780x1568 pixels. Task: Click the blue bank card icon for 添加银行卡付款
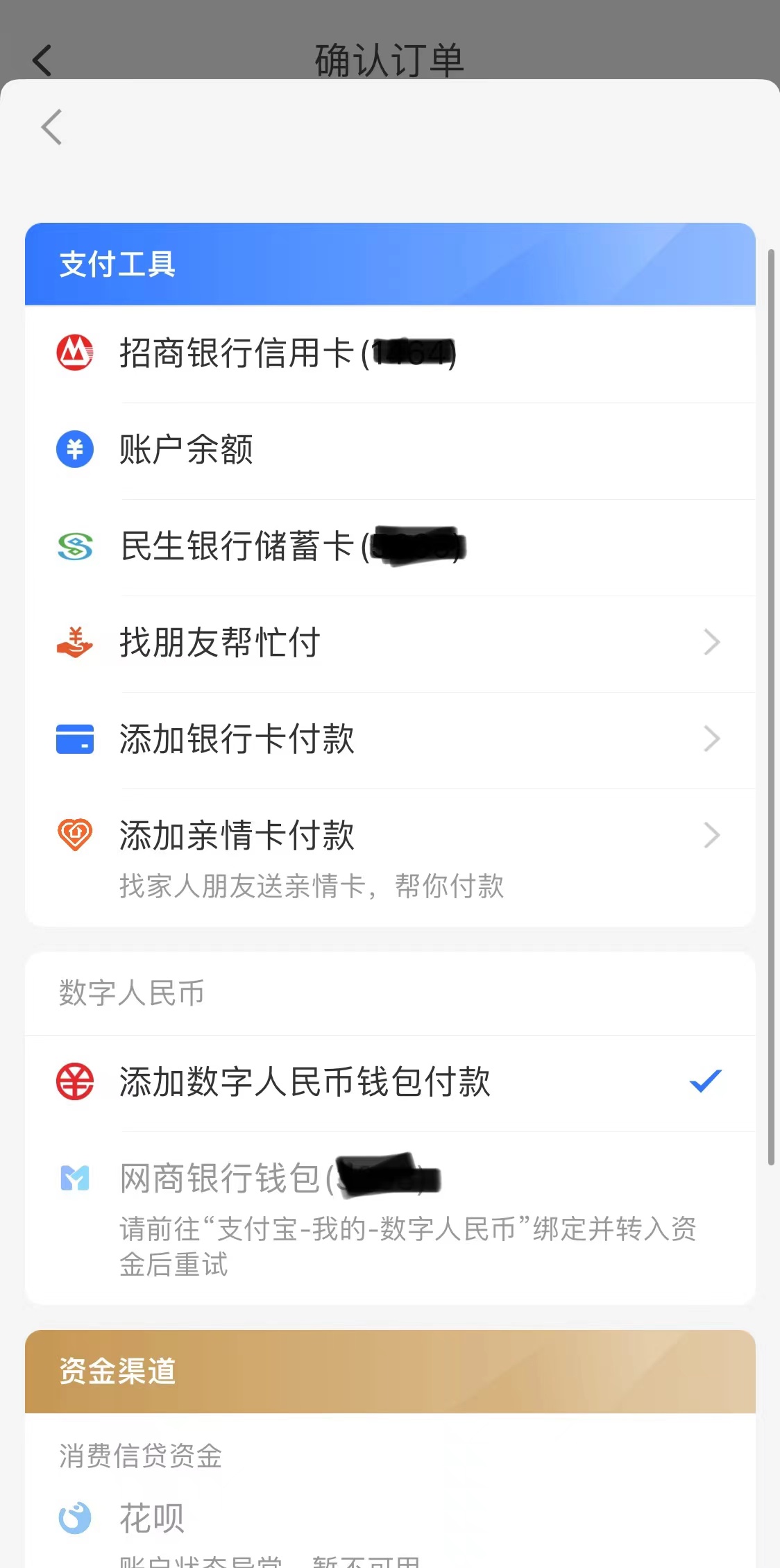point(74,740)
